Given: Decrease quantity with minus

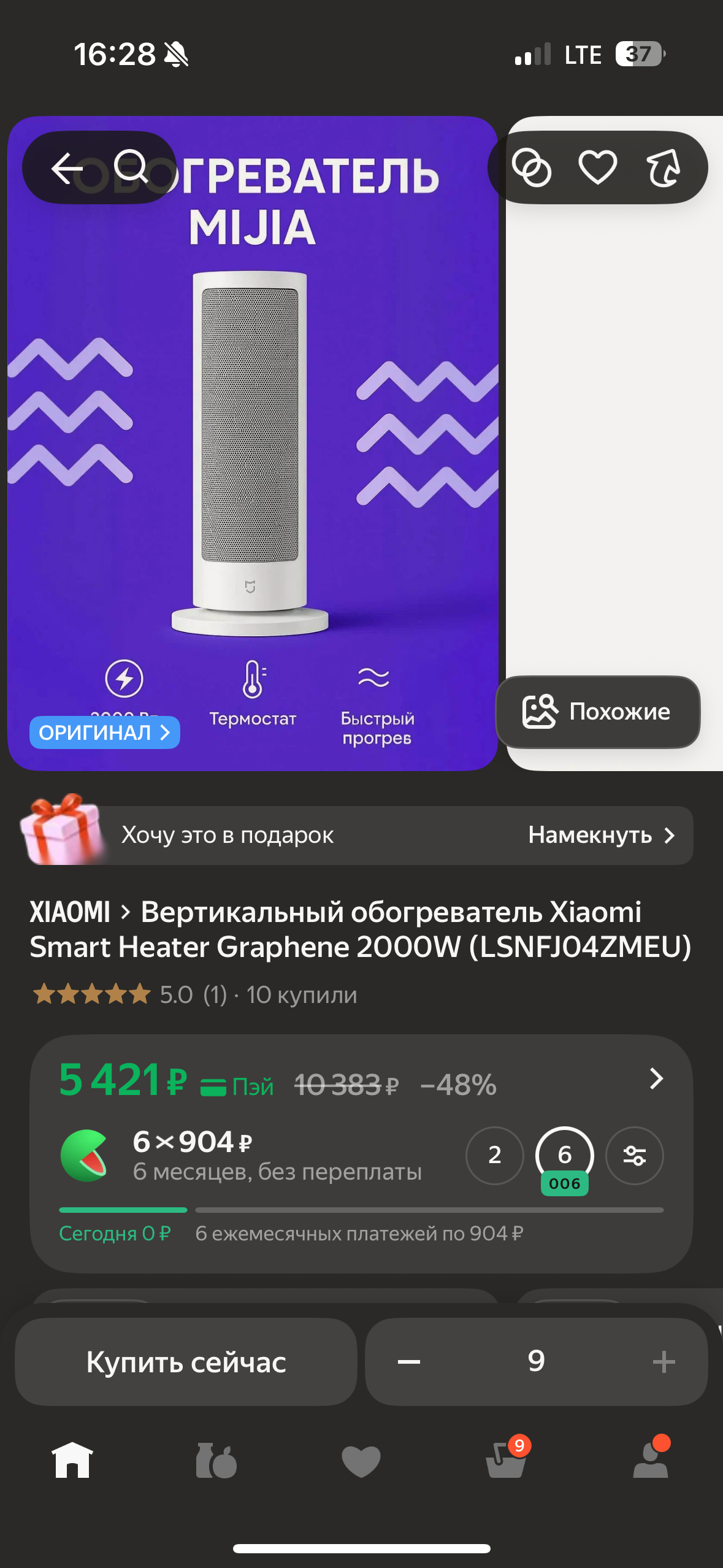Looking at the screenshot, I should point(408,1362).
